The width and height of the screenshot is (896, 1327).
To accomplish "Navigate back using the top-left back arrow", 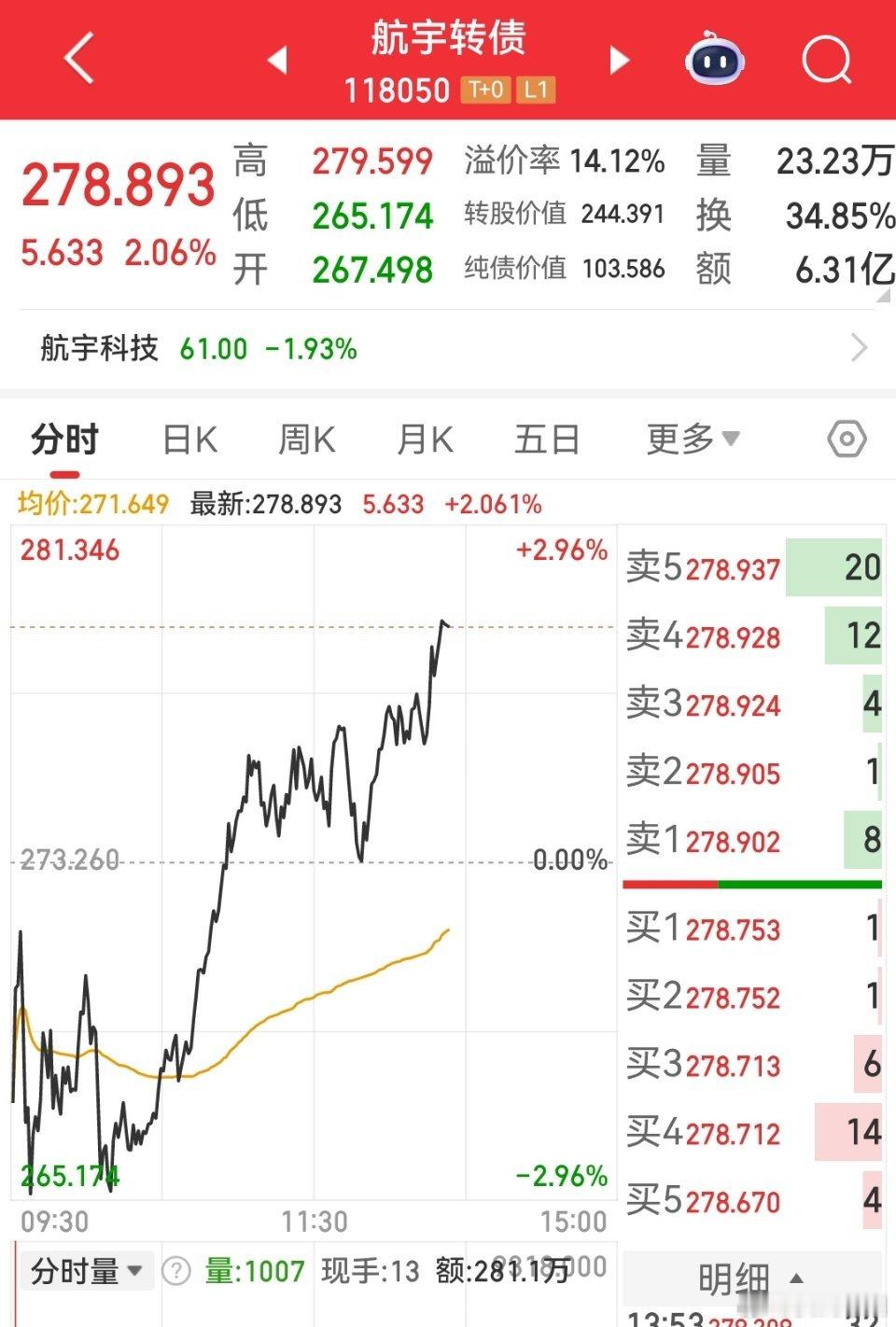I will pos(77,58).
